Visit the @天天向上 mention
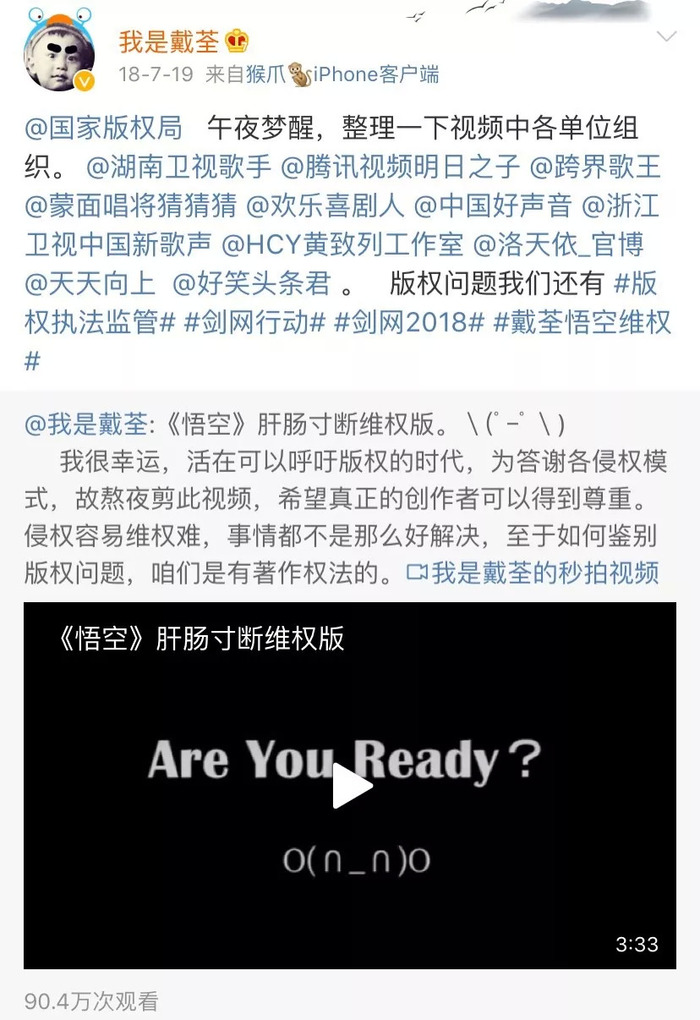The width and height of the screenshot is (700, 1020). pos(90,284)
